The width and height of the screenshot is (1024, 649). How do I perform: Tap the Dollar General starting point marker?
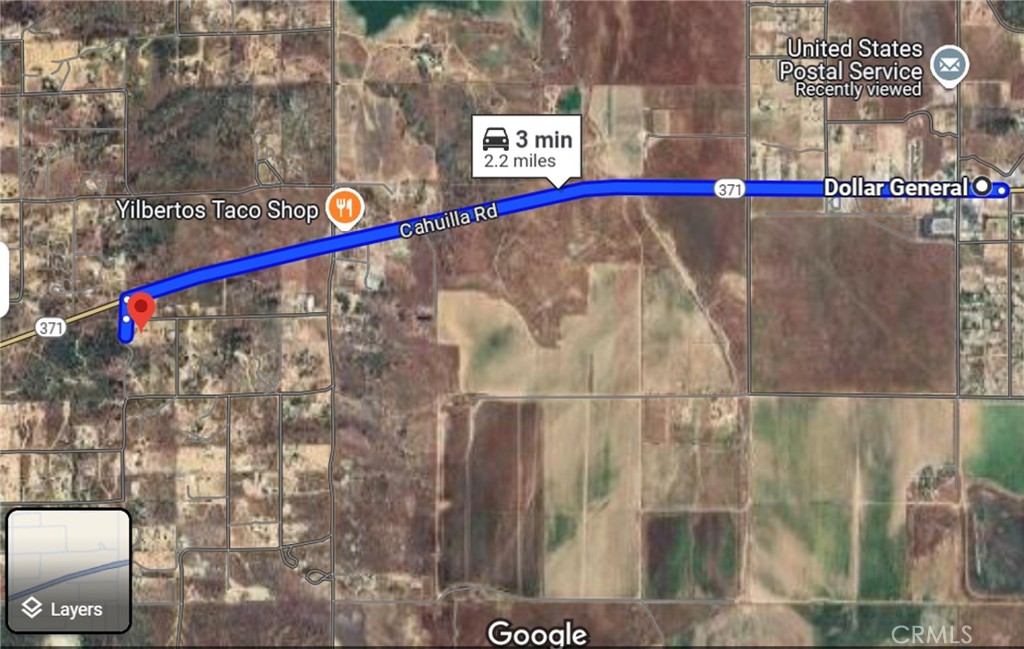(982, 186)
